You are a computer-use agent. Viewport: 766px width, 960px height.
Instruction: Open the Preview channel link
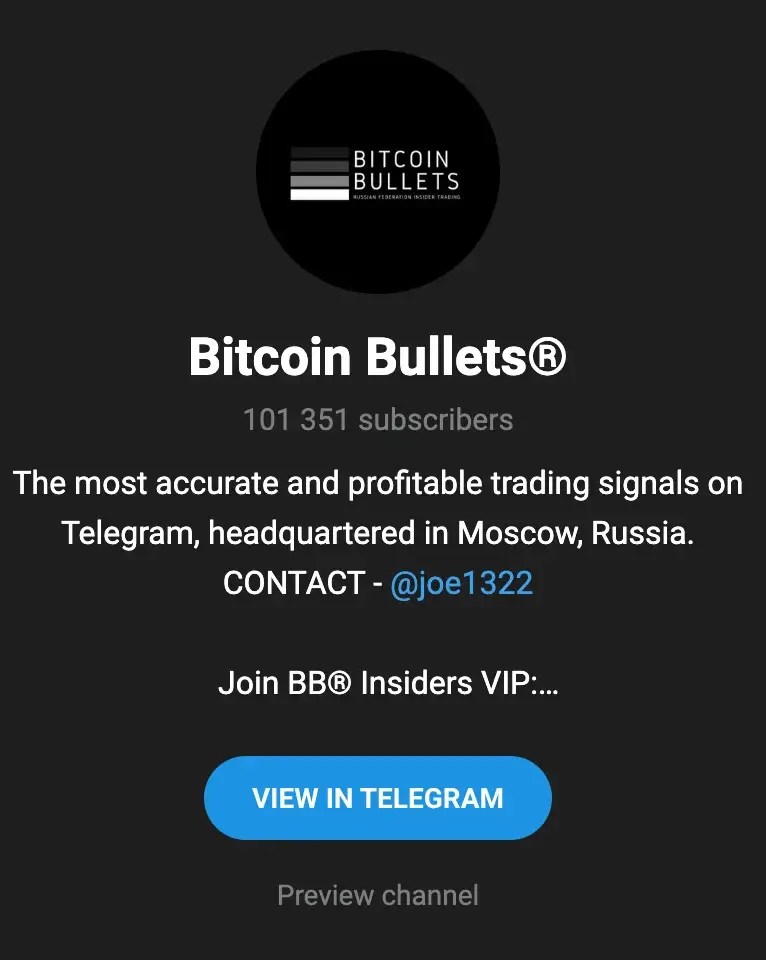[378, 895]
